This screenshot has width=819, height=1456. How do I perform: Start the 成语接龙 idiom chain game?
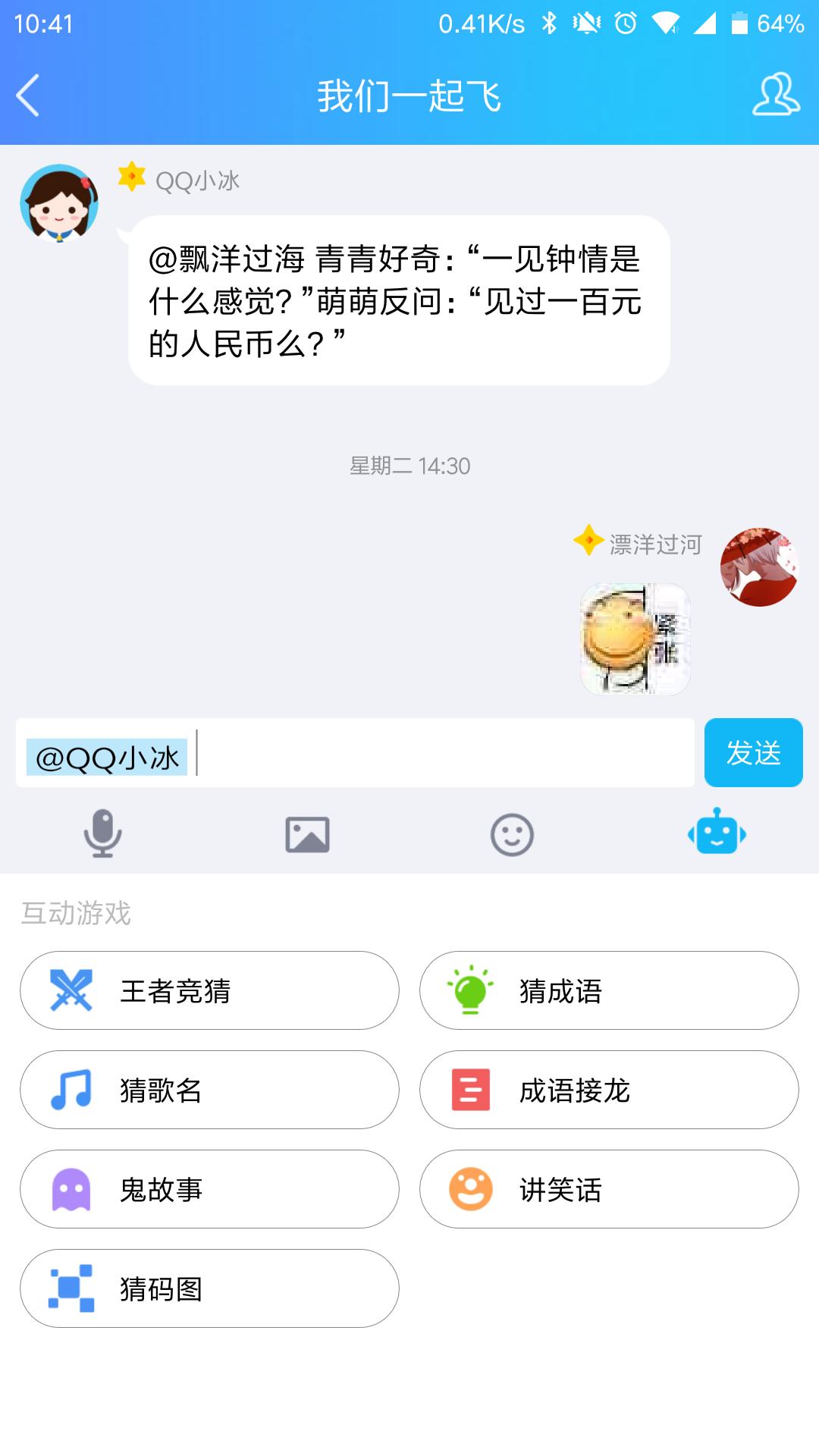610,1090
